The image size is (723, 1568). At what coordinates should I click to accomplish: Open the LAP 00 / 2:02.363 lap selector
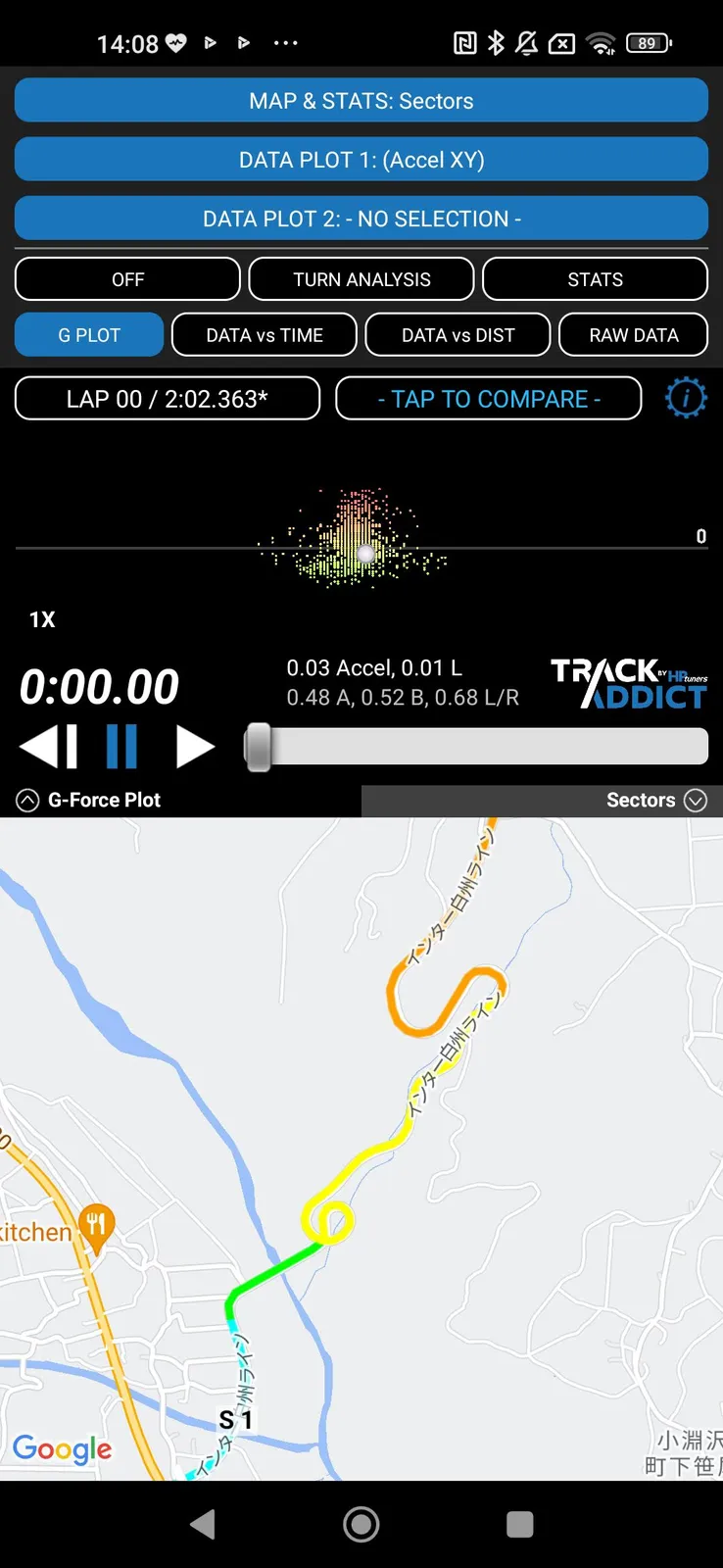coord(168,399)
